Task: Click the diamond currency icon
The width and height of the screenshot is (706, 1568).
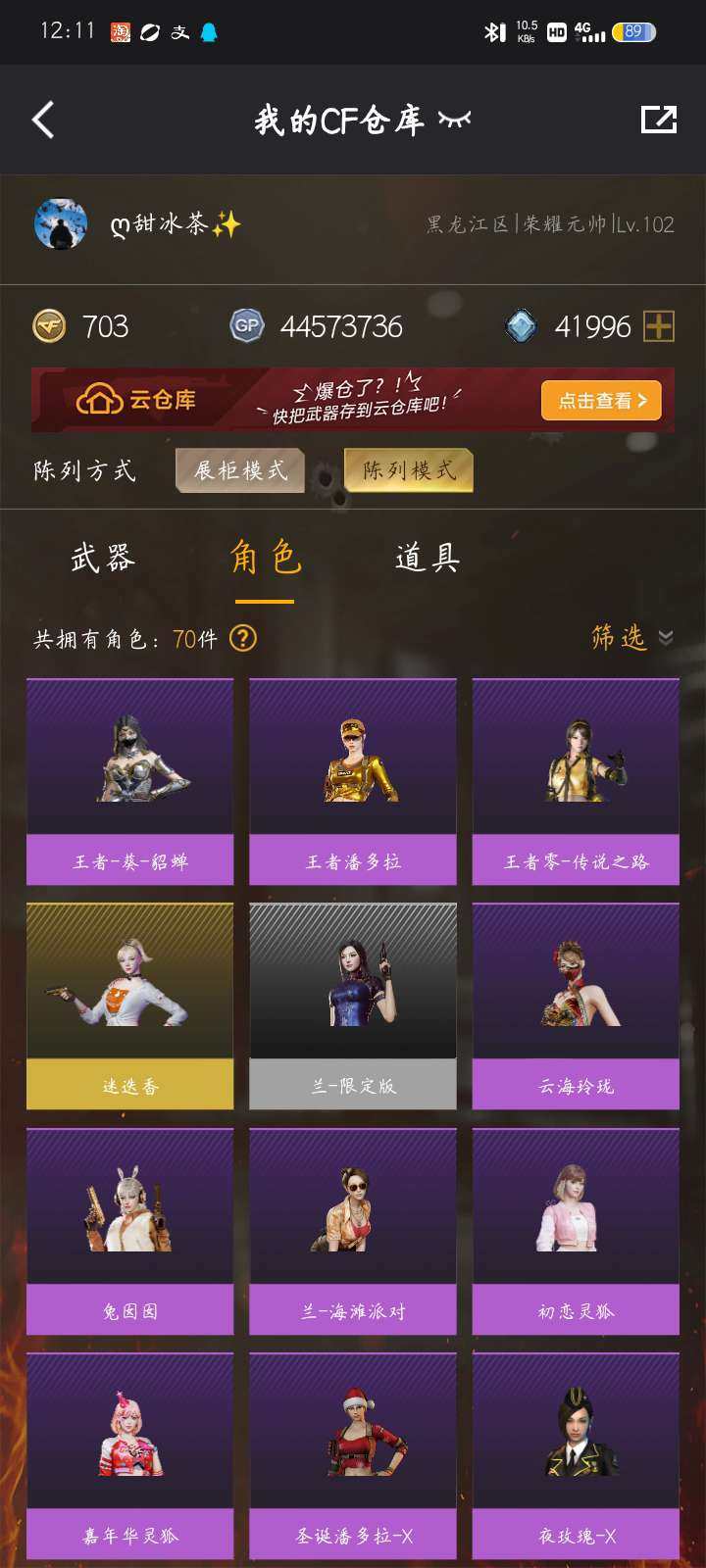Action: (523, 325)
